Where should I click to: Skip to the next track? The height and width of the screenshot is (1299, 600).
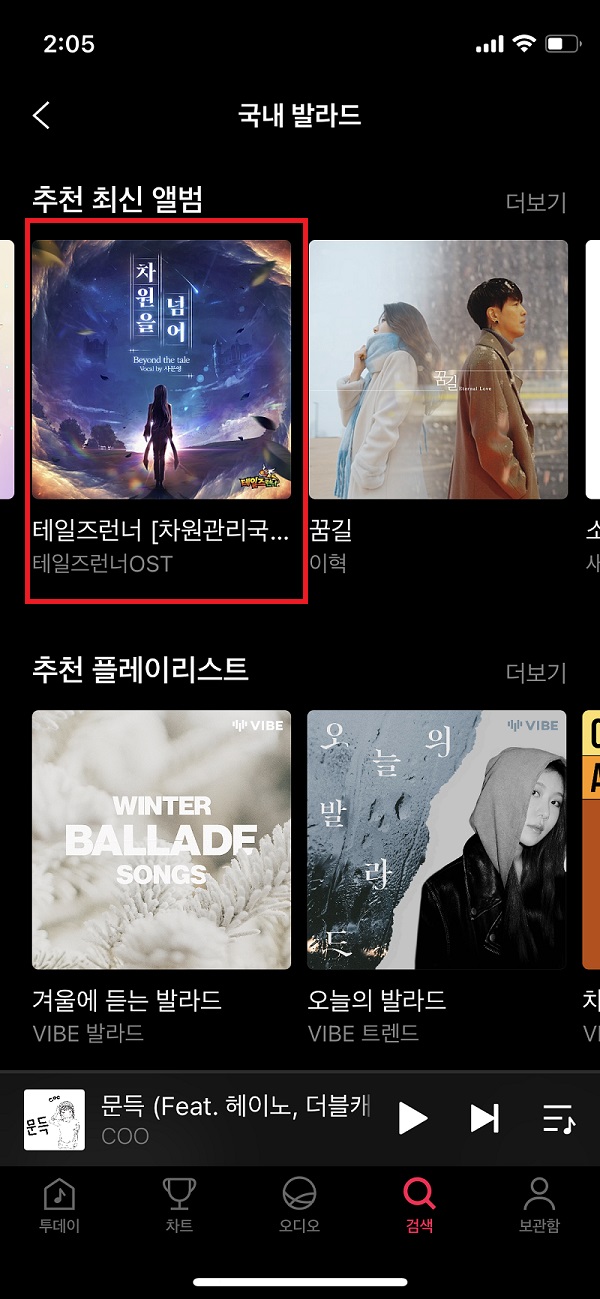pos(484,1118)
